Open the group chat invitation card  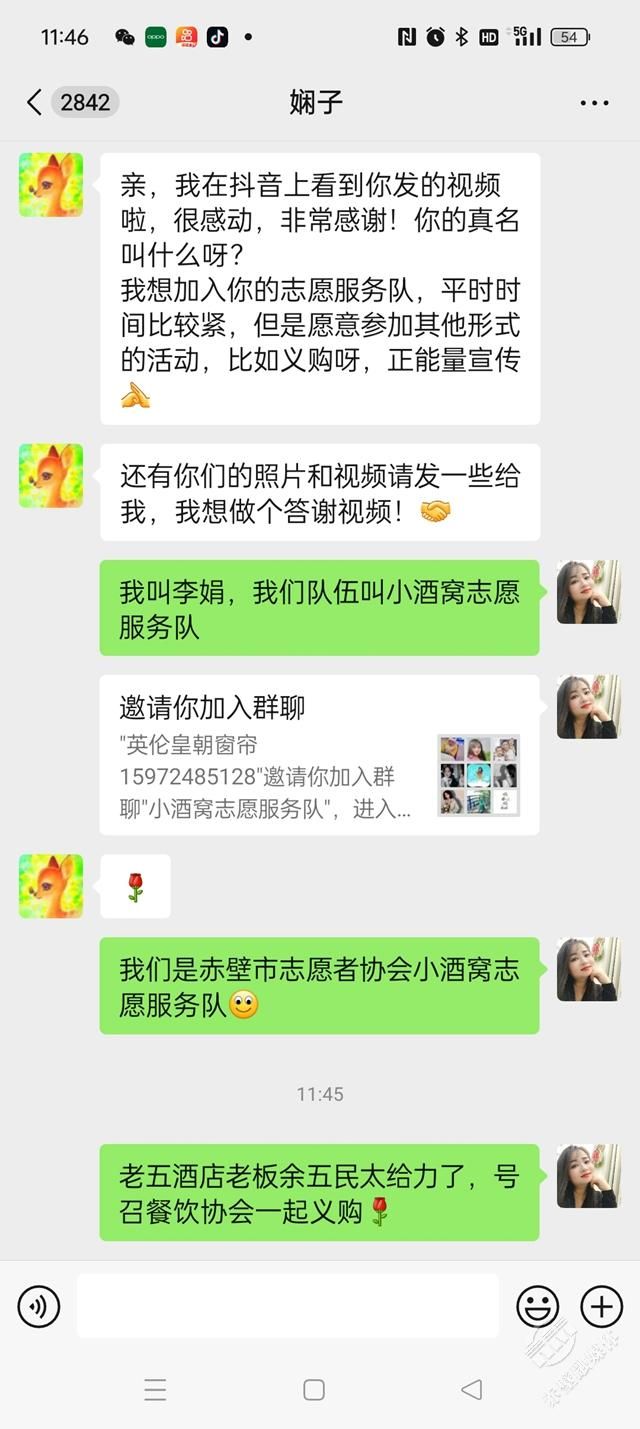(319, 755)
